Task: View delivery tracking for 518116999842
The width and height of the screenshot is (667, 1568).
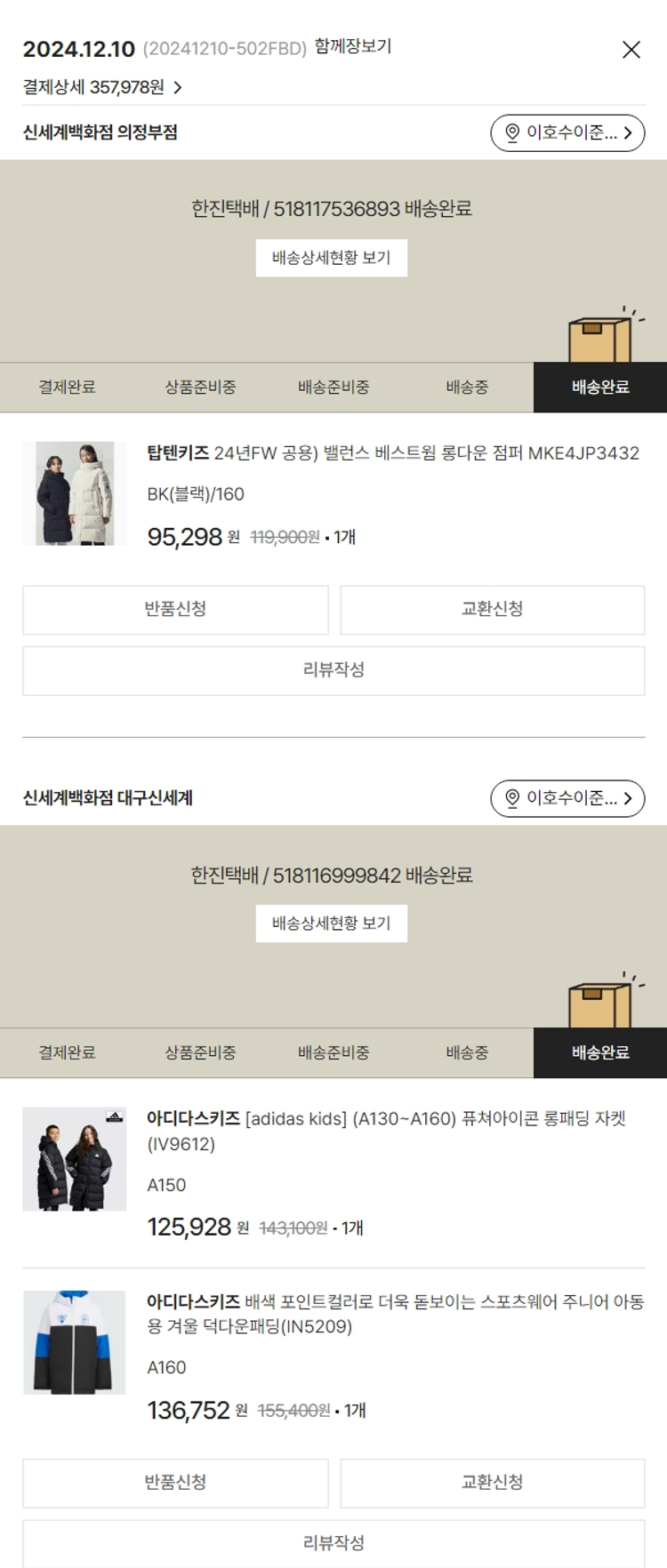Action: pyautogui.click(x=331, y=924)
